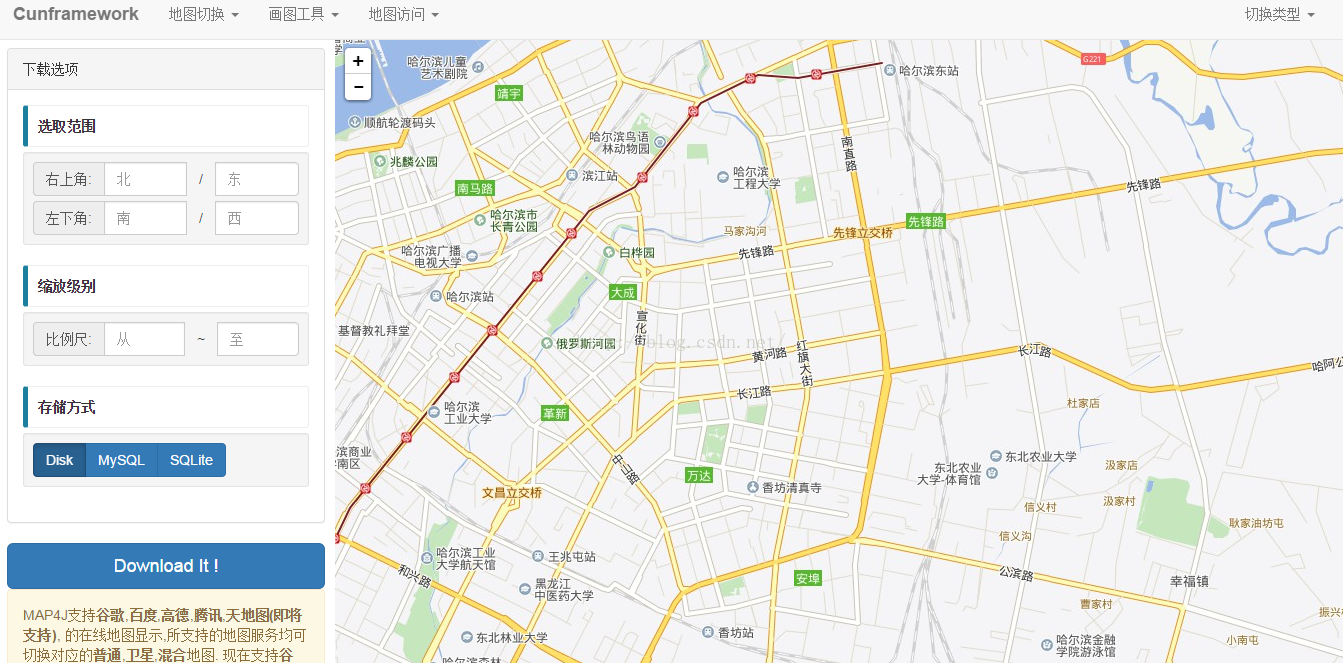This screenshot has height=663, width=1343.
Task: Tap the 至 zoom level field
Action: coord(257,339)
